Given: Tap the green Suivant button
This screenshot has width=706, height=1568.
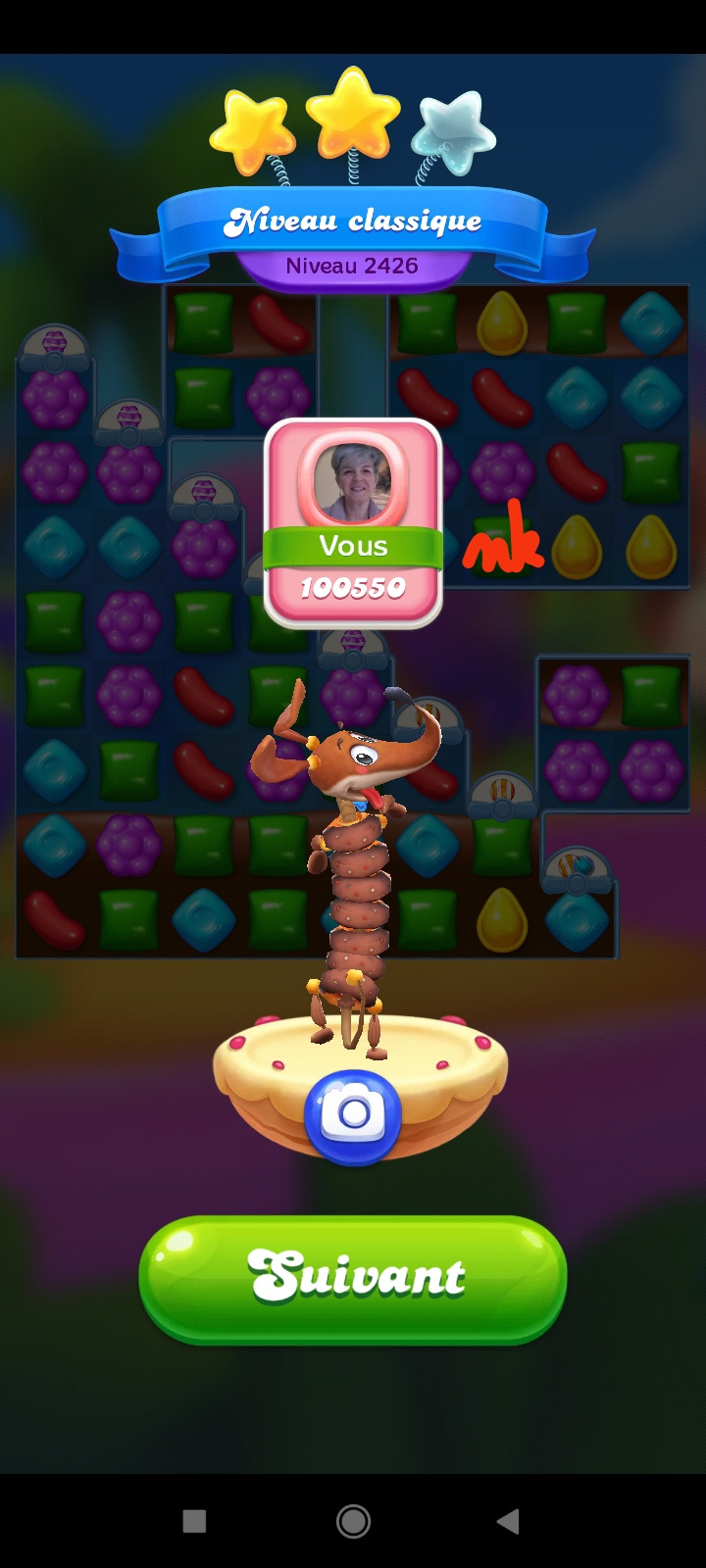Looking at the screenshot, I should click(x=353, y=1278).
